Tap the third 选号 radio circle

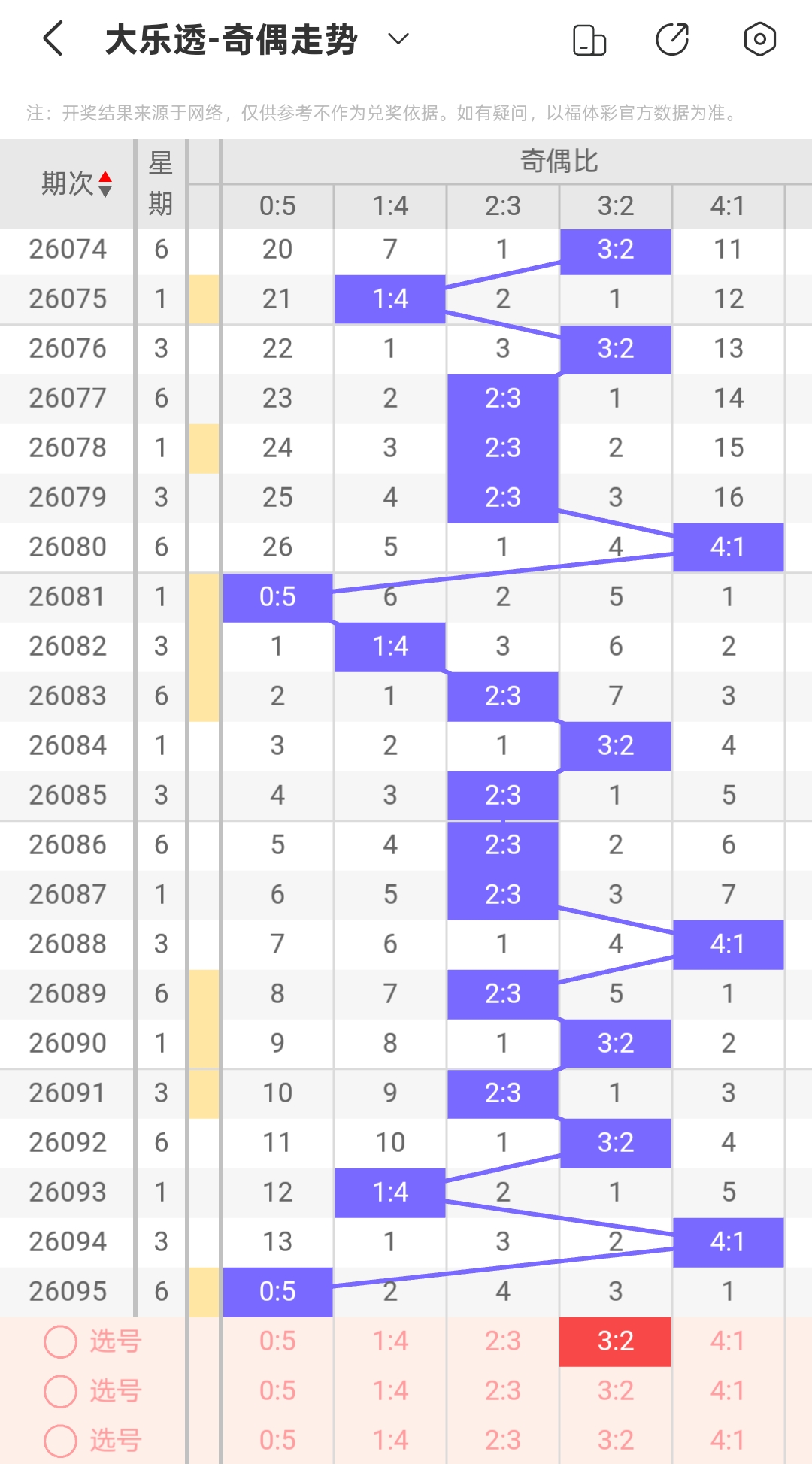coord(61,1441)
